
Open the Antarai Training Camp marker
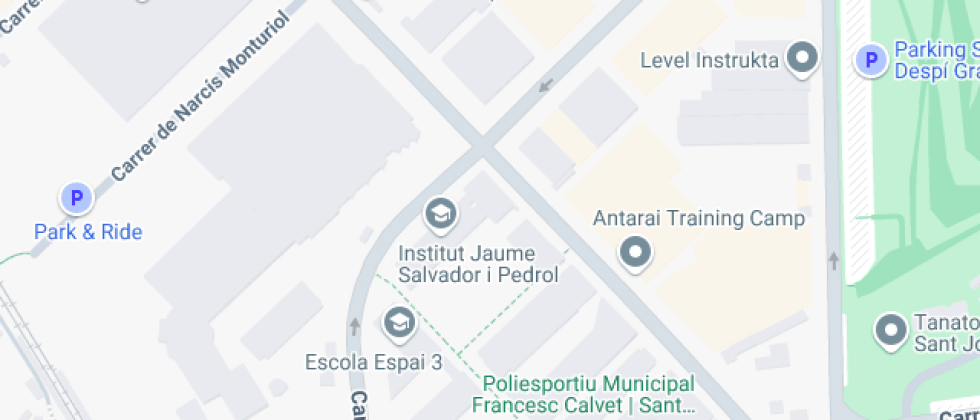tap(635, 251)
